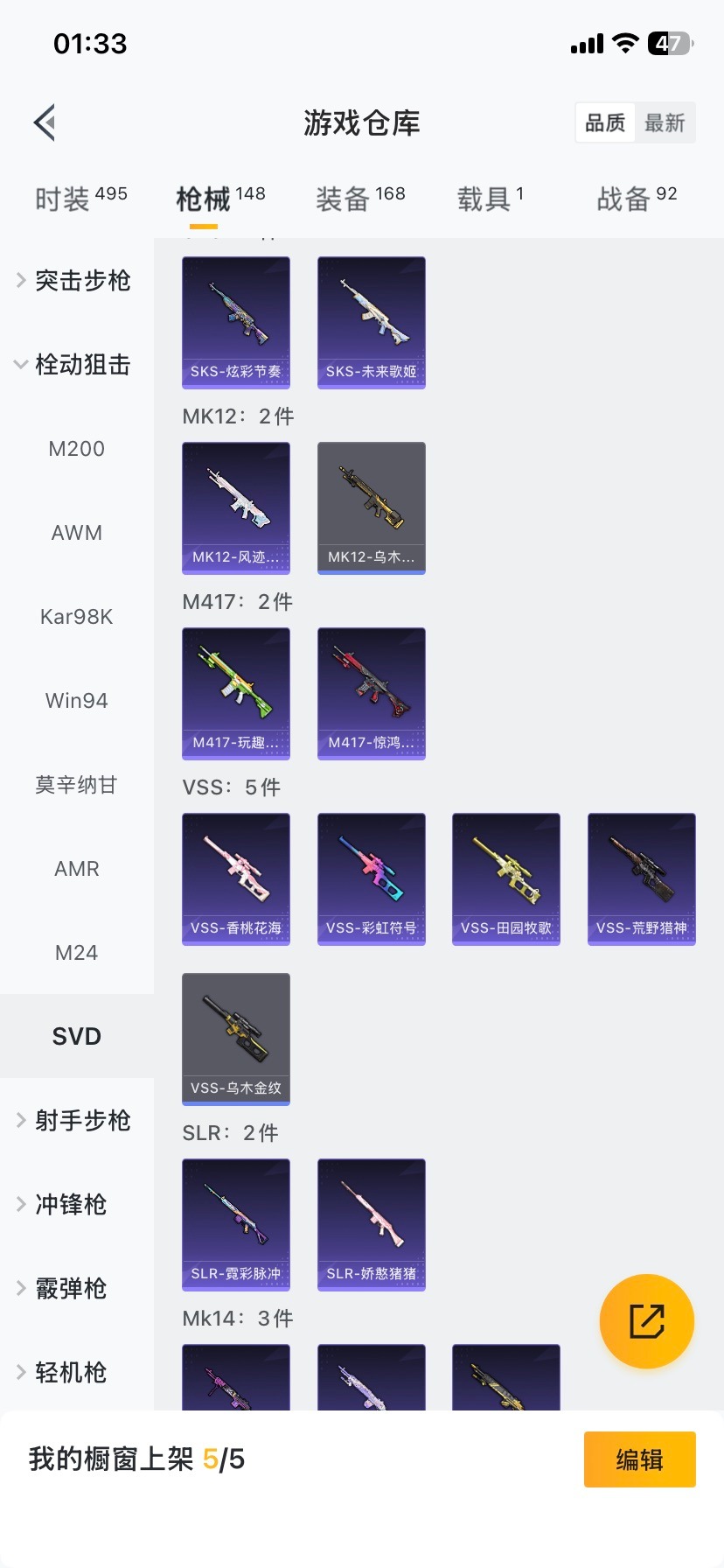Tap 编辑 to edit showcase listings
The height and width of the screenshot is (1568, 724).
[x=639, y=1459]
